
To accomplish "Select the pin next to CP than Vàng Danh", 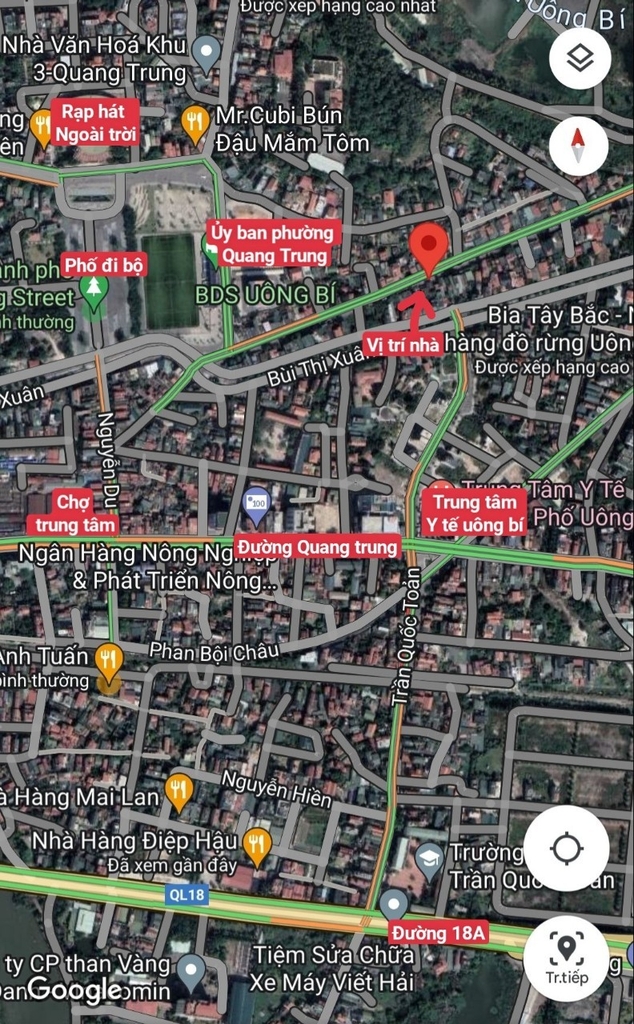I will tap(191, 972).
